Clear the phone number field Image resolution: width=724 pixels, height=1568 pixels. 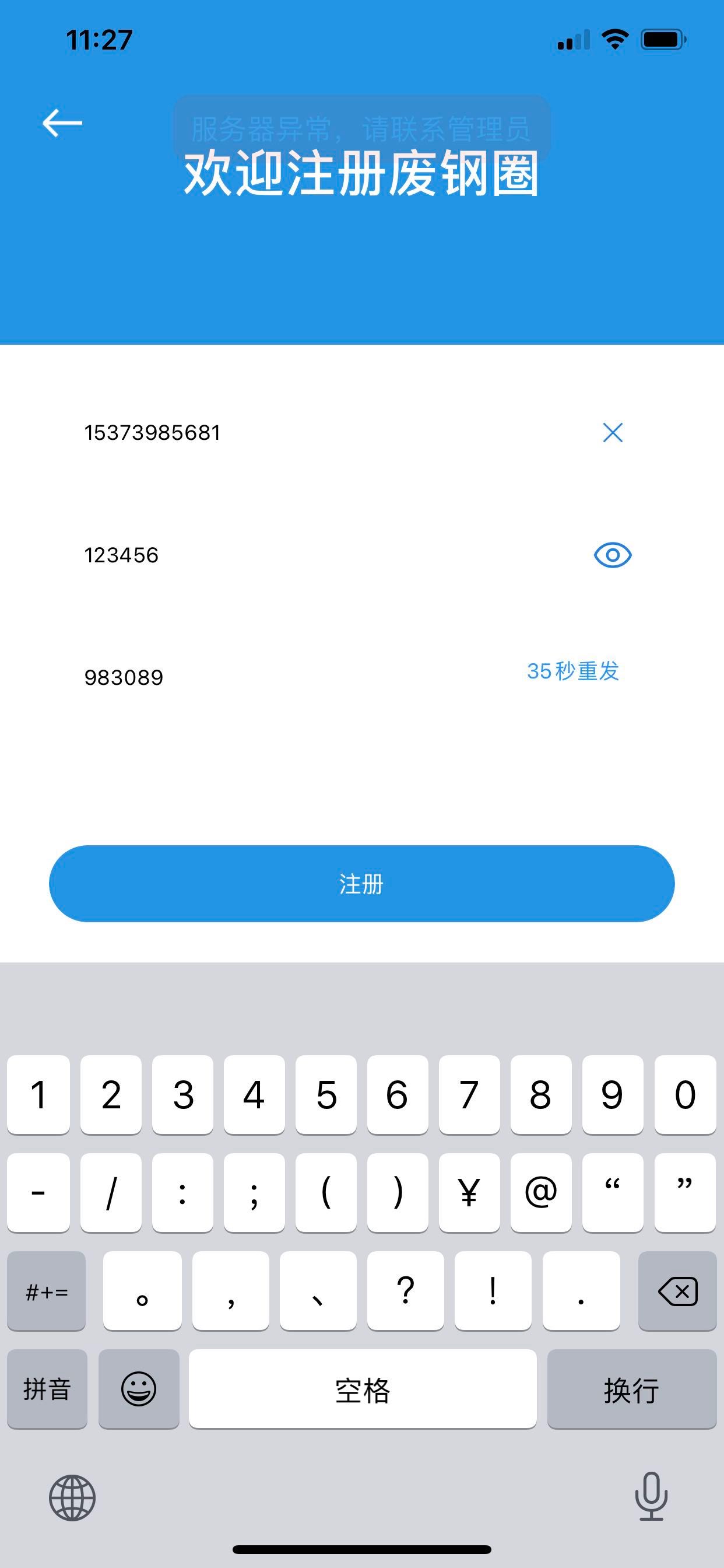point(613,433)
